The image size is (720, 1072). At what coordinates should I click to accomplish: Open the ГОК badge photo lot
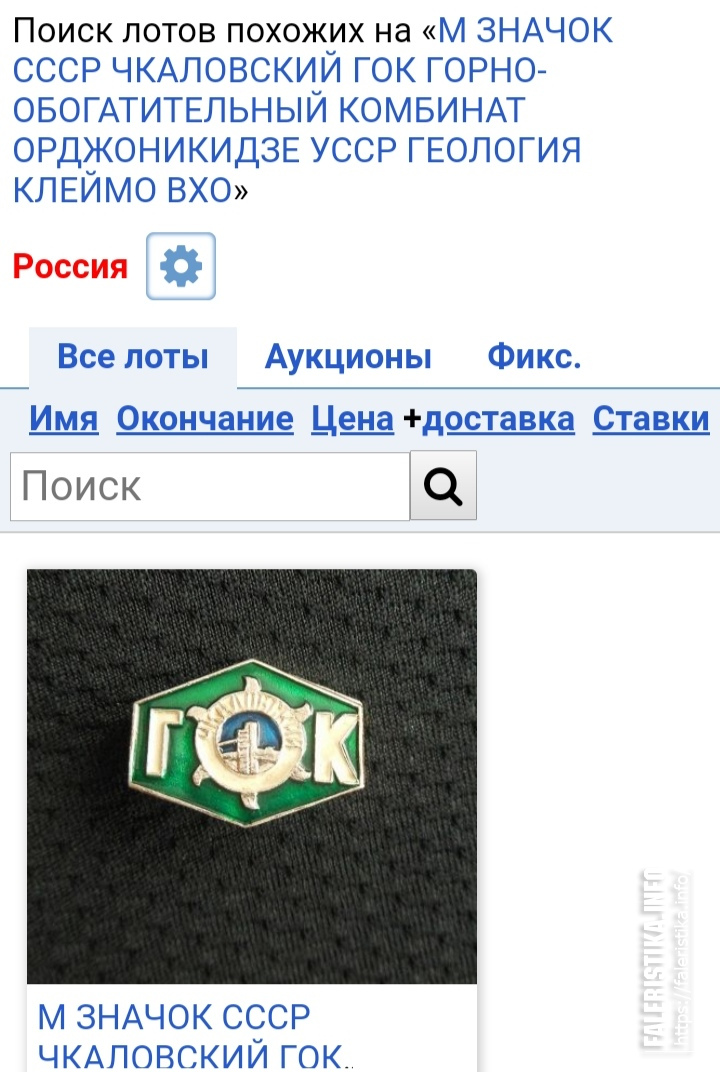(x=252, y=776)
